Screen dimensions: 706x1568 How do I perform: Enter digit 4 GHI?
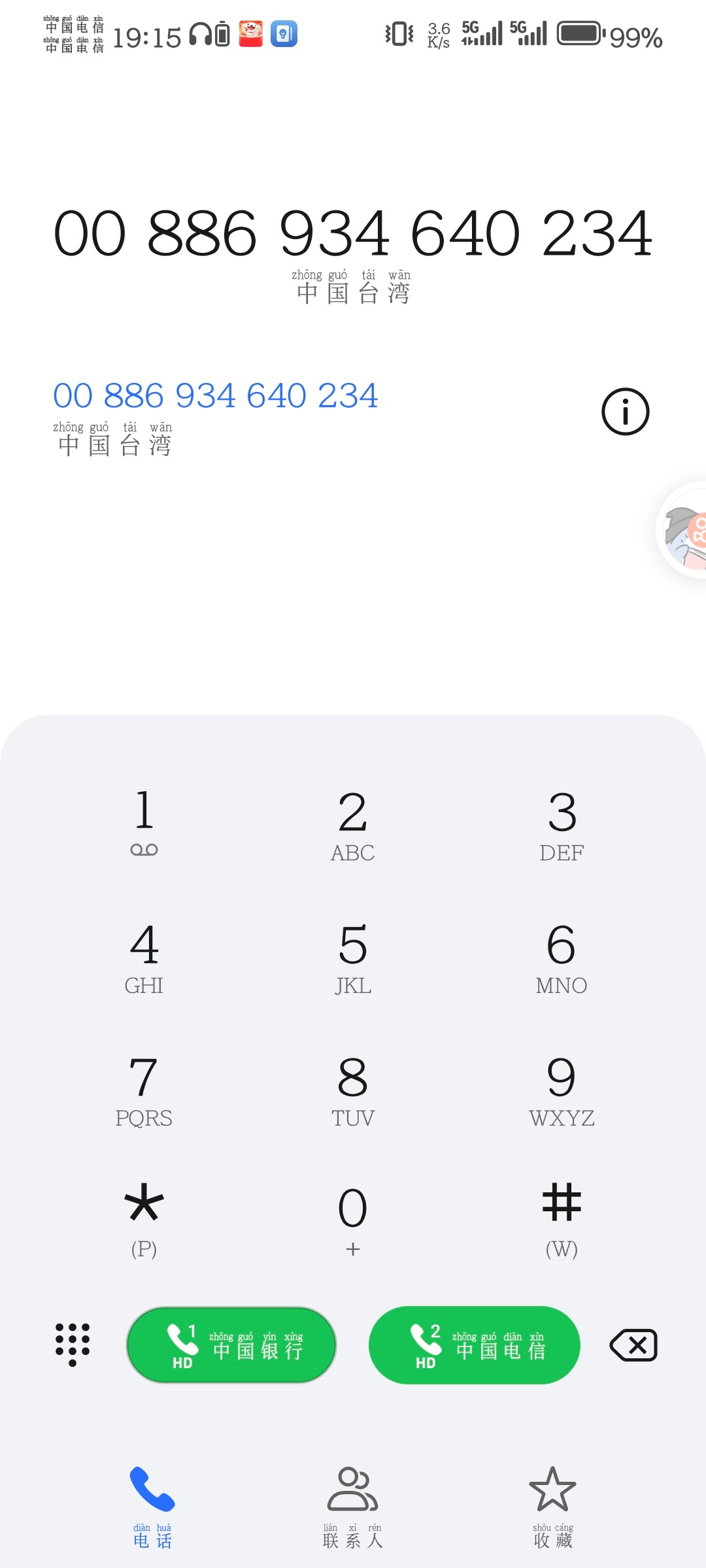tap(144, 957)
